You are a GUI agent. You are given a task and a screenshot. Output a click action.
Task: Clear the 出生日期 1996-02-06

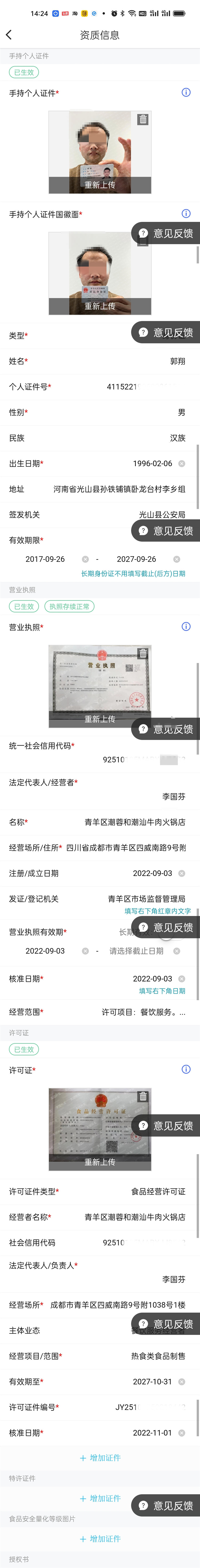point(182,463)
